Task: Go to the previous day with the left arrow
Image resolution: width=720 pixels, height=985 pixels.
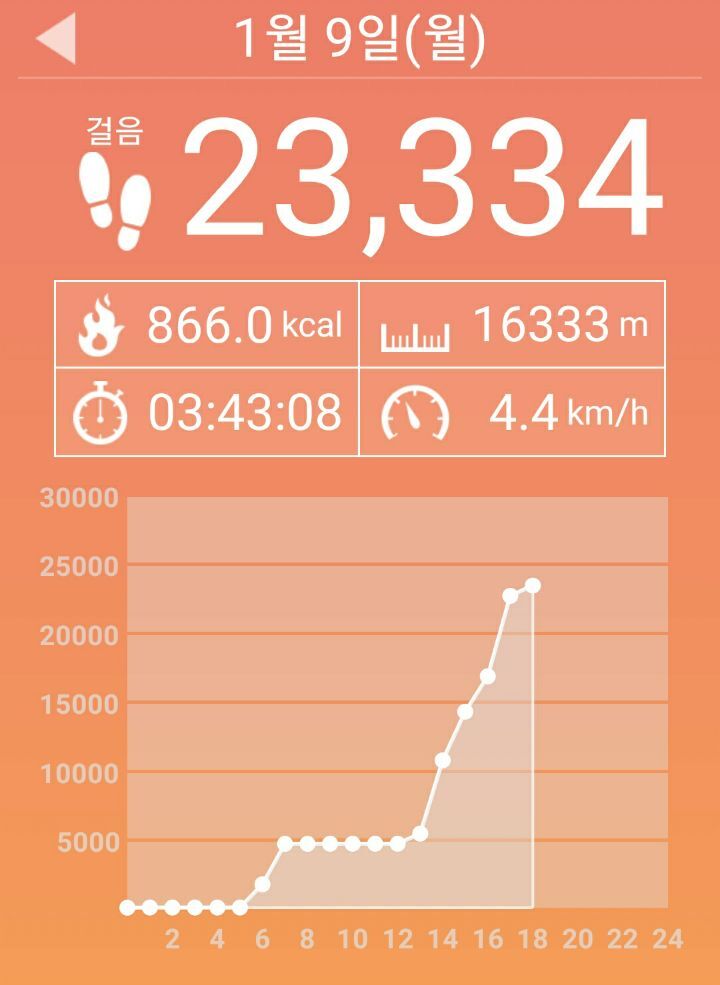Action: pyautogui.click(x=57, y=40)
